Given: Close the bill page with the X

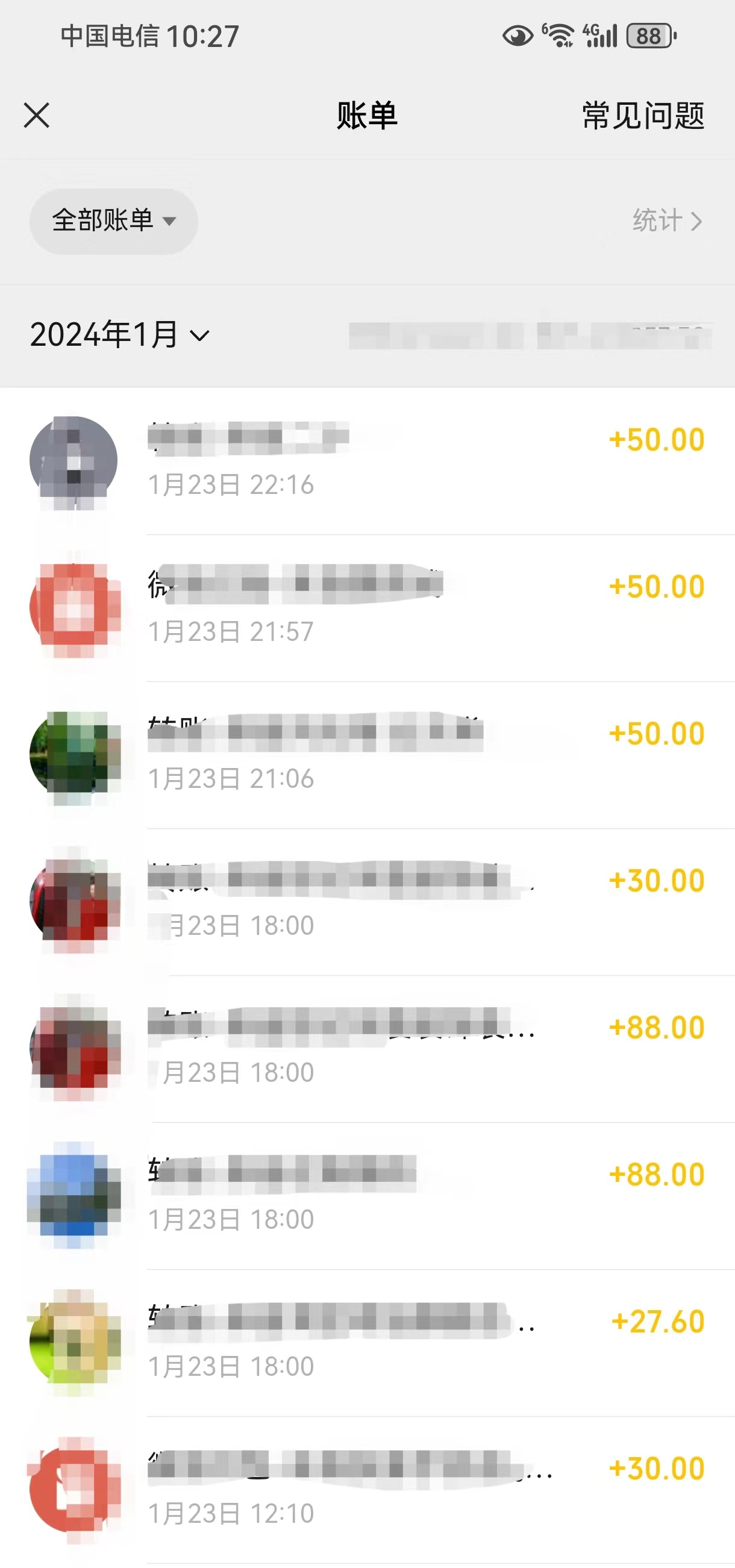Looking at the screenshot, I should pyautogui.click(x=36, y=116).
